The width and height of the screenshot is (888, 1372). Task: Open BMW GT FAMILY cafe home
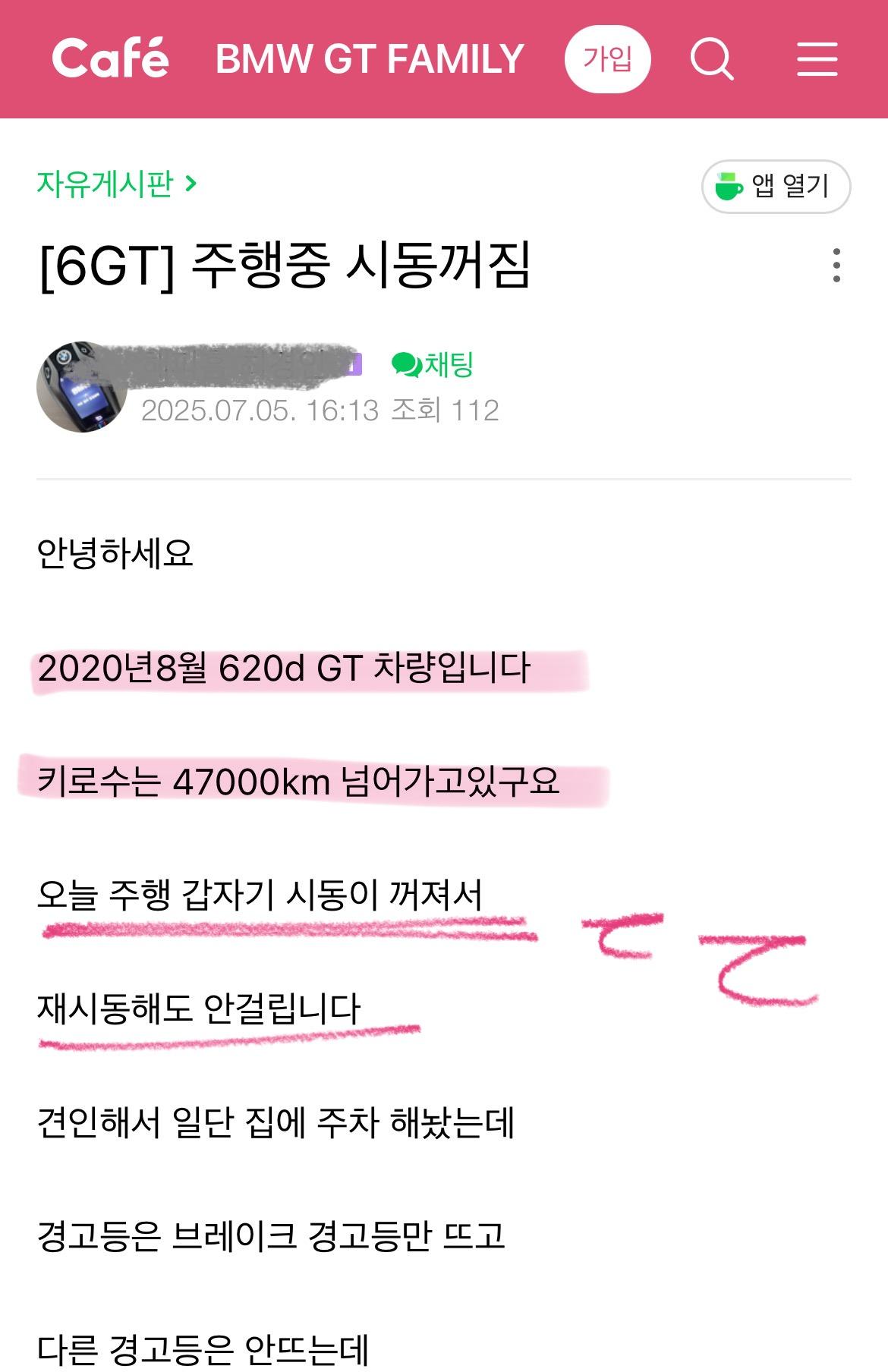(x=370, y=59)
